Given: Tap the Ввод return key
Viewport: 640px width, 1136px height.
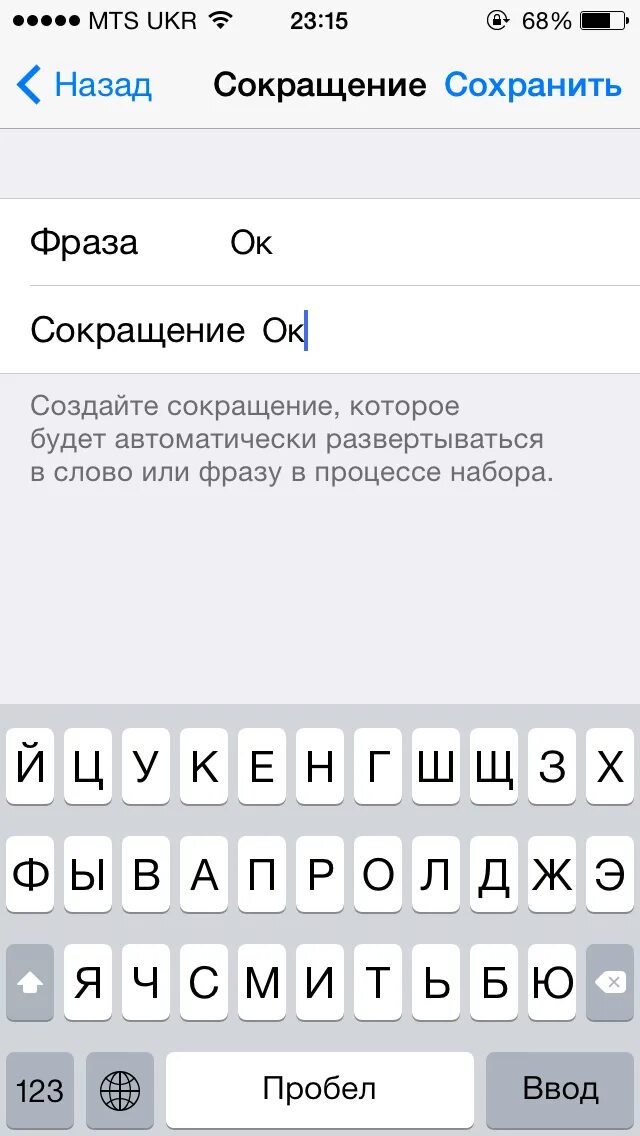Looking at the screenshot, I should click(x=560, y=1090).
